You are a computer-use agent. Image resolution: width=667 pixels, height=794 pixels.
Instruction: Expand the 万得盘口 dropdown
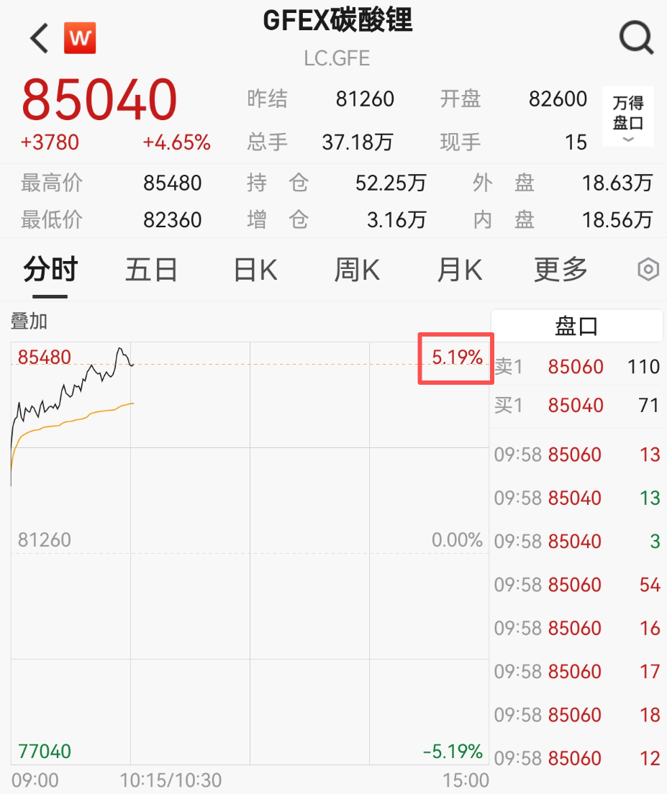[628, 118]
